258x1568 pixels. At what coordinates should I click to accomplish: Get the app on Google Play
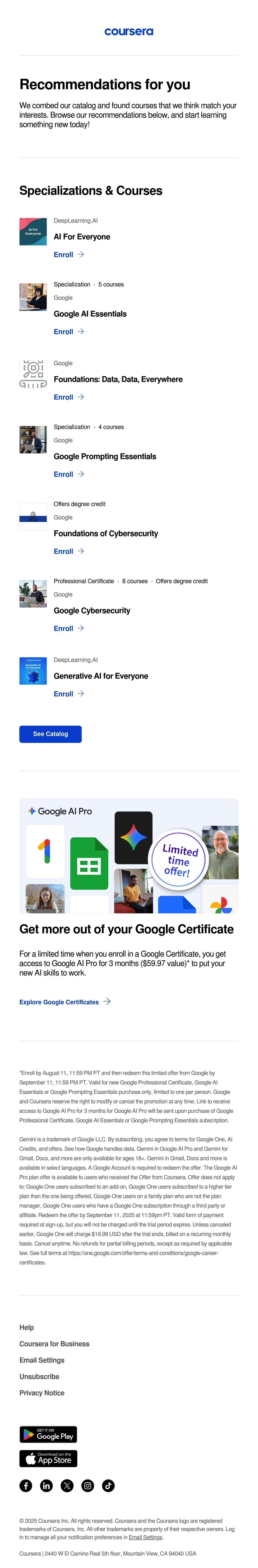pos(49,1435)
